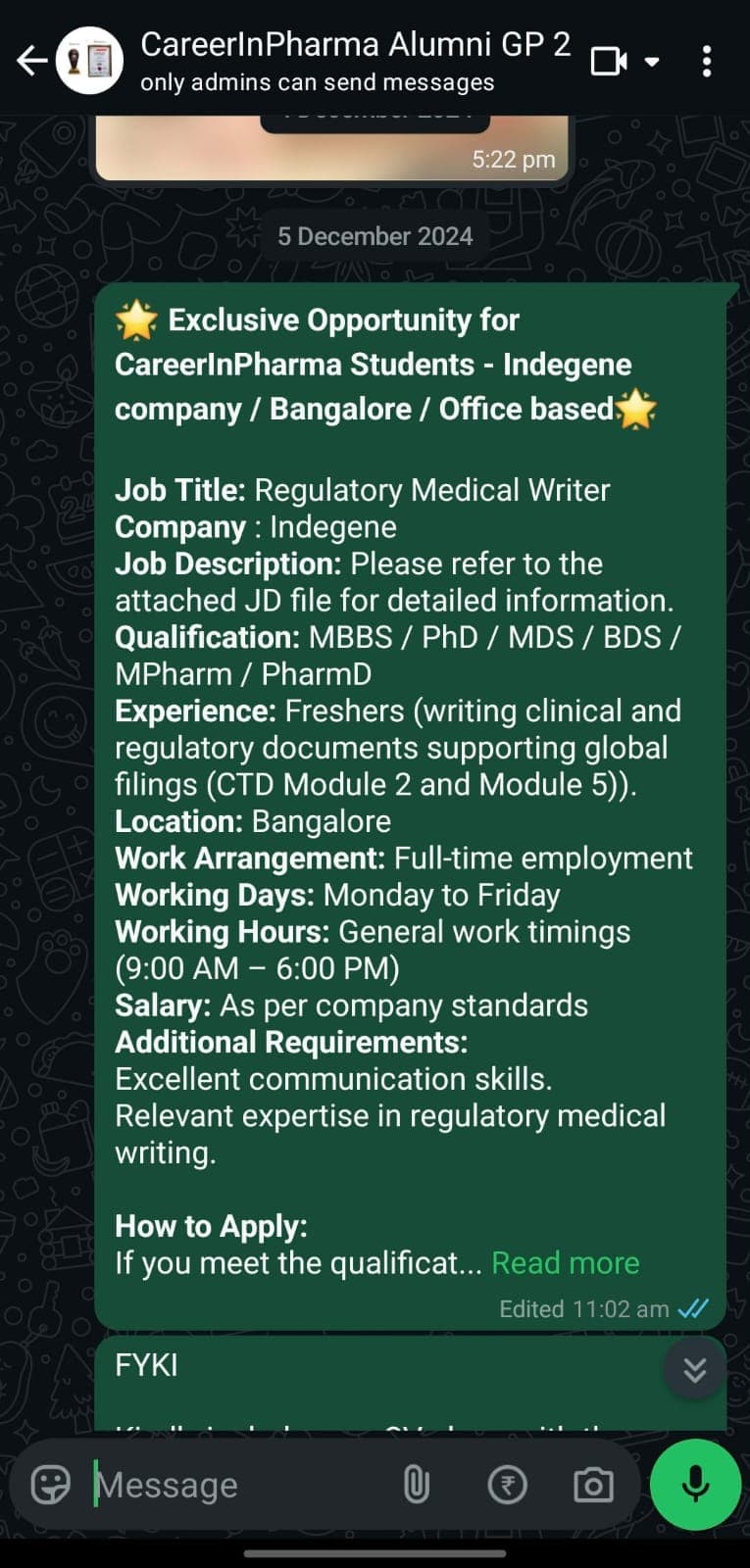
Task: Open the rupee payment option
Action: (x=507, y=1485)
